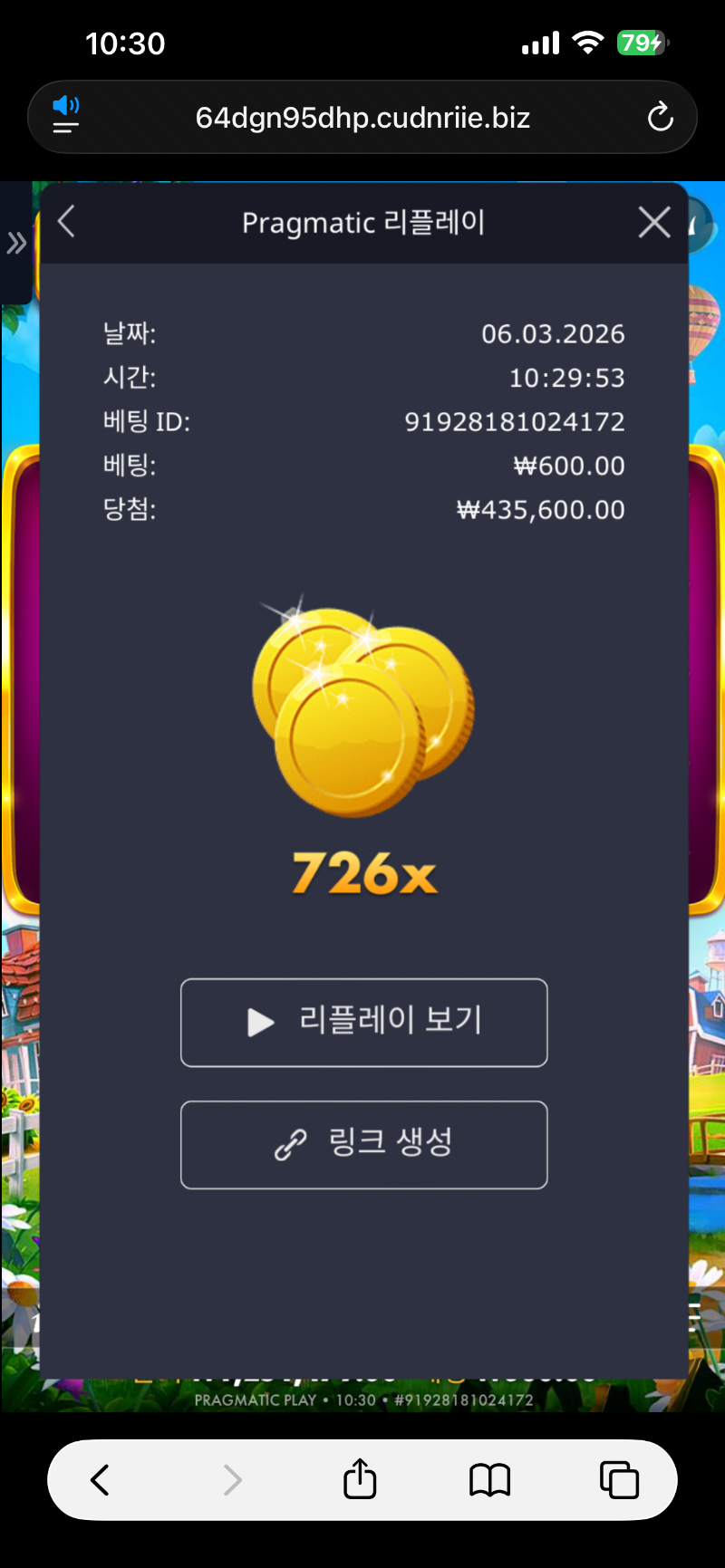Tap the Wi-Fi status icon
Image resolution: width=725 pixels, height=1568 pixels.
click(588, 41)
